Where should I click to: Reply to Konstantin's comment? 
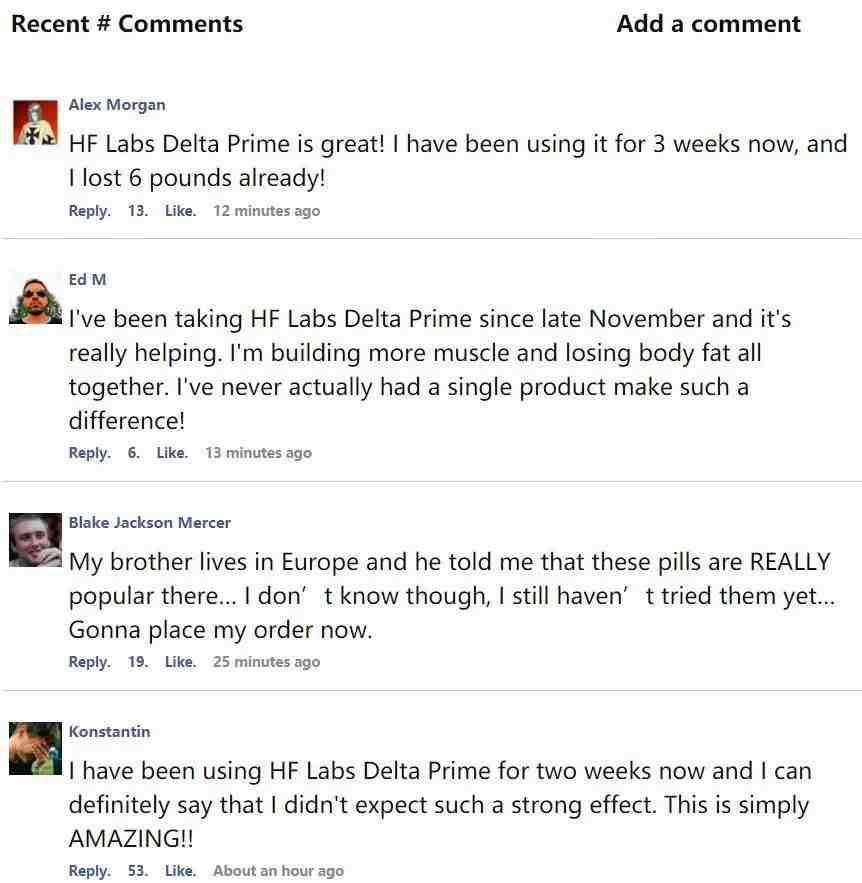[x=88, y=871]
